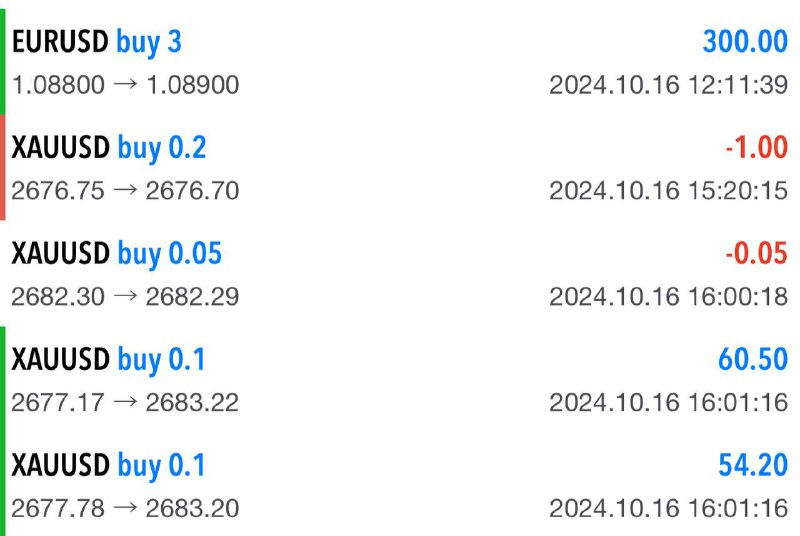View the XAUUSD trade with 54.20 profit
This screenshot has height=536, width=800.
coord(400,486)
